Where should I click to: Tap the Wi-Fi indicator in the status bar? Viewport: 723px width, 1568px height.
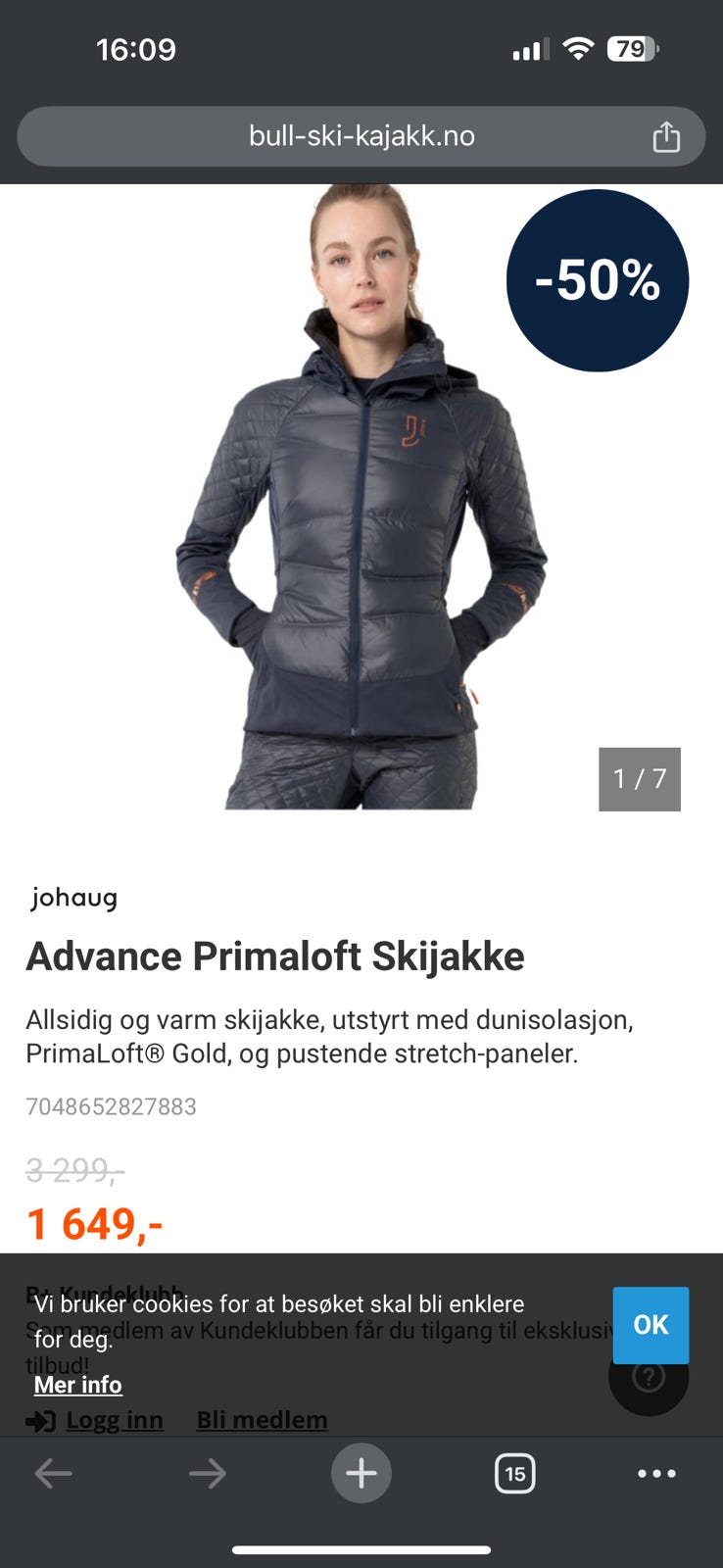(x=578, y=49)
